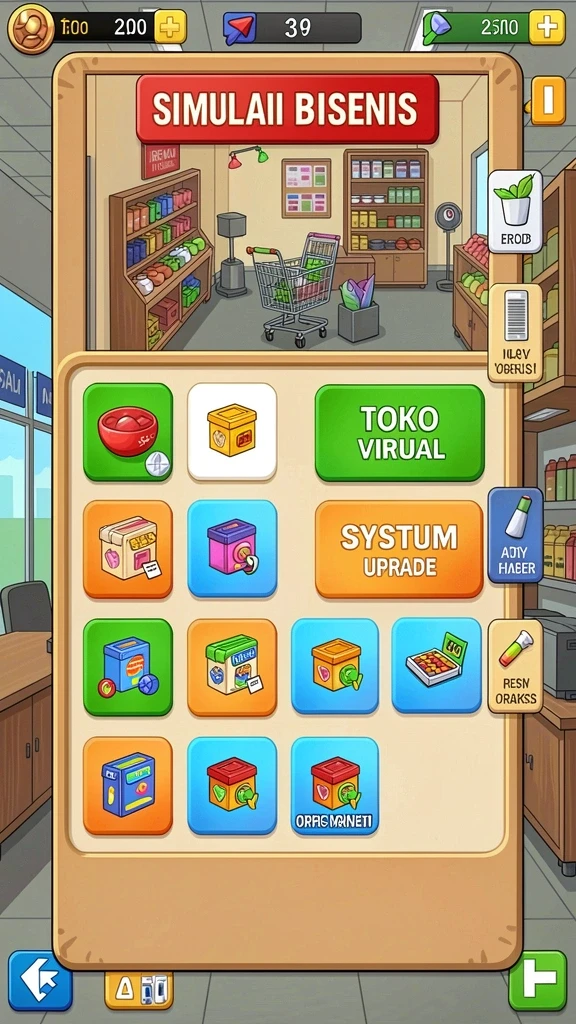Image resolution: width=576 pixels, height=1024 pixels.
Task: Pick the labeled red-lid box tile
Action: (335, 786)
